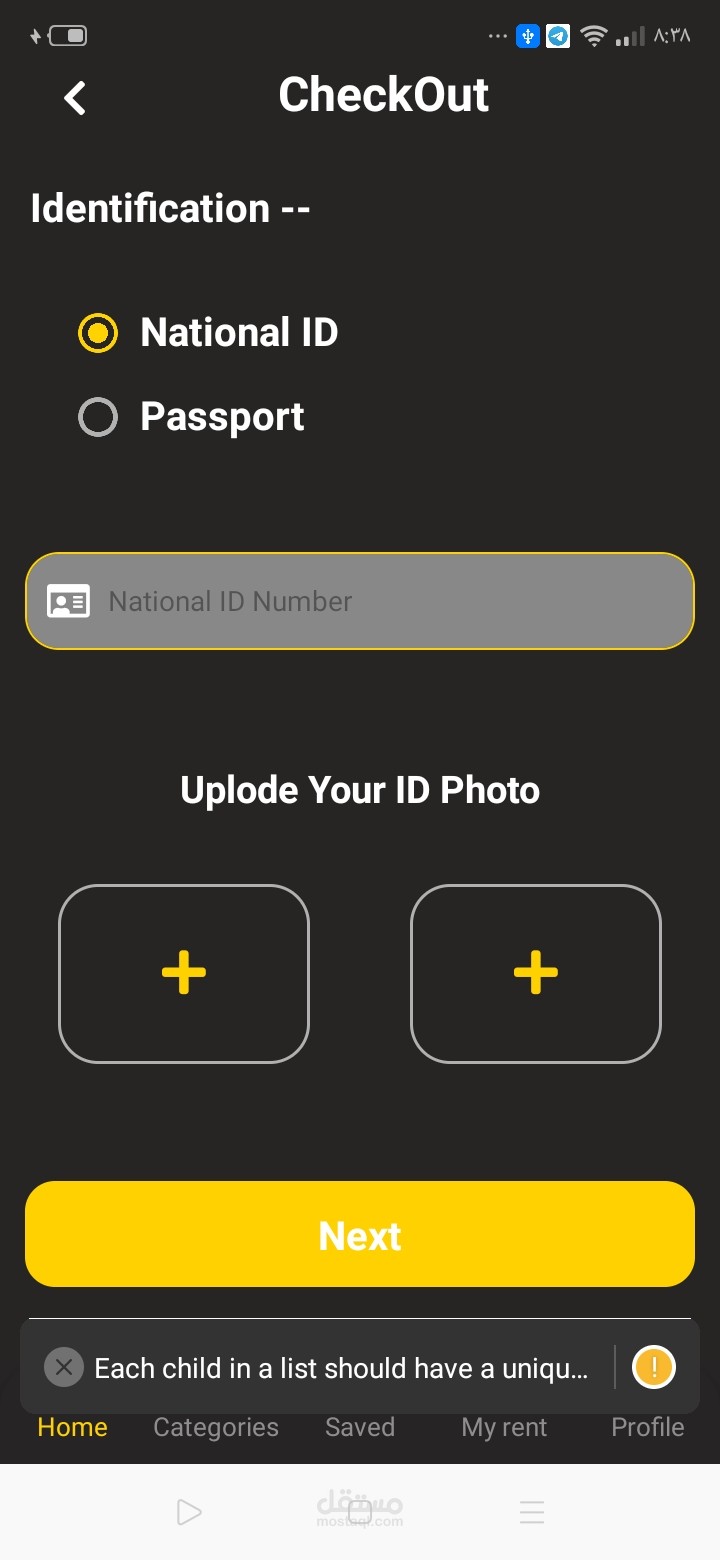Switch to the Home tab

tap(72, 1427)
